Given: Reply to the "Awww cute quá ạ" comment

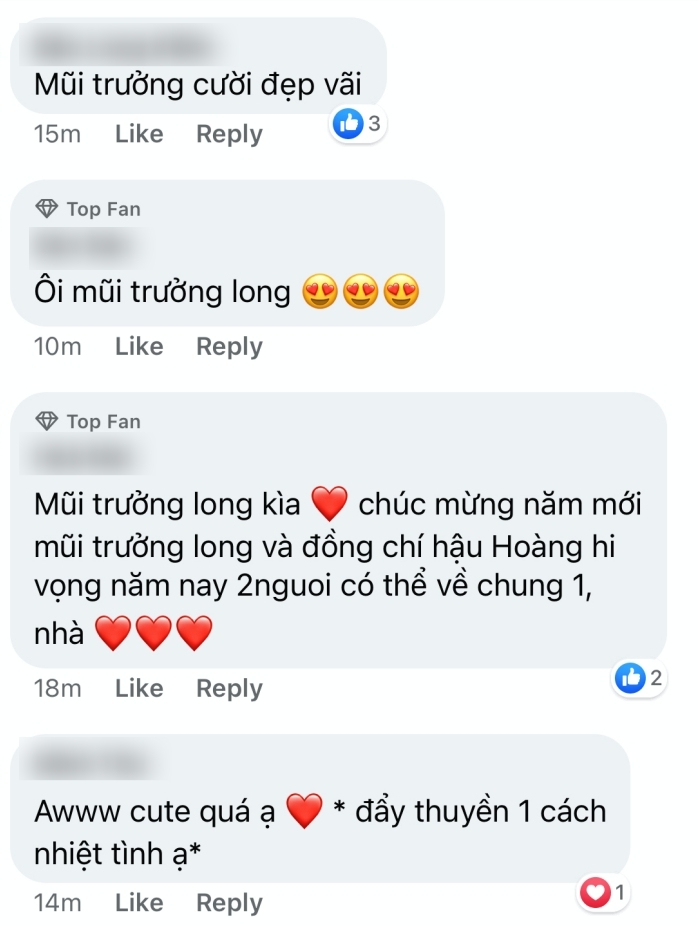Looking at the screenshot, I should pyautogui.click(x=229, y=903).
